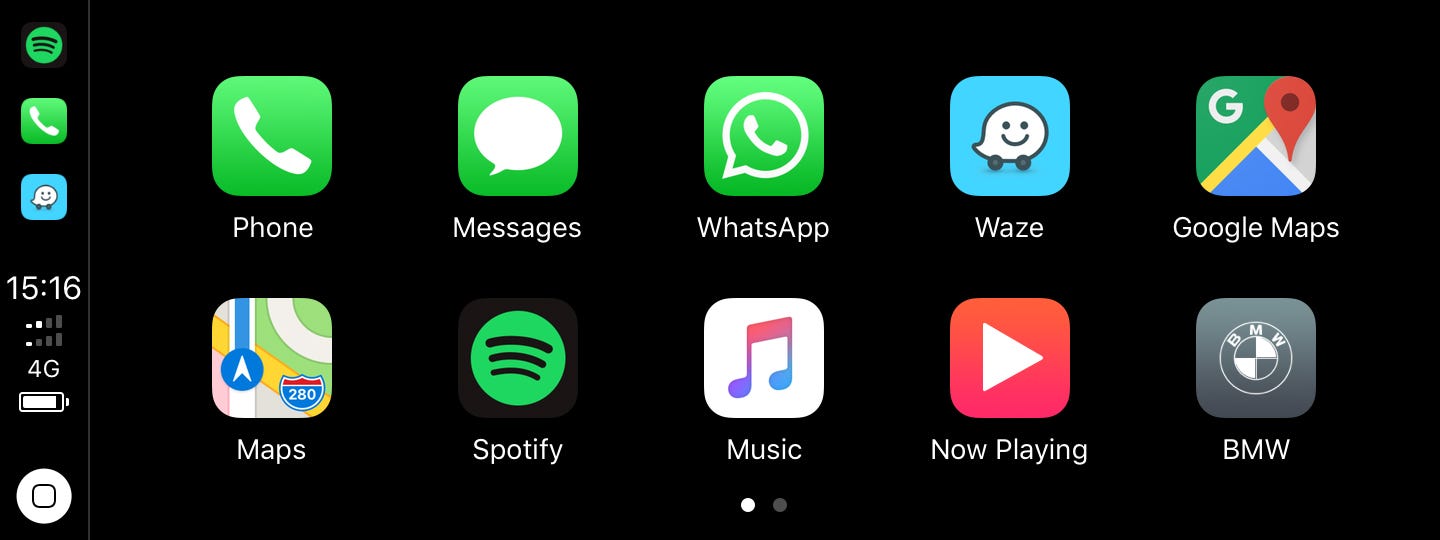Viewport: 1440px width, 540px height.
Task: Open WhatsApp
Action: (763, 136)
